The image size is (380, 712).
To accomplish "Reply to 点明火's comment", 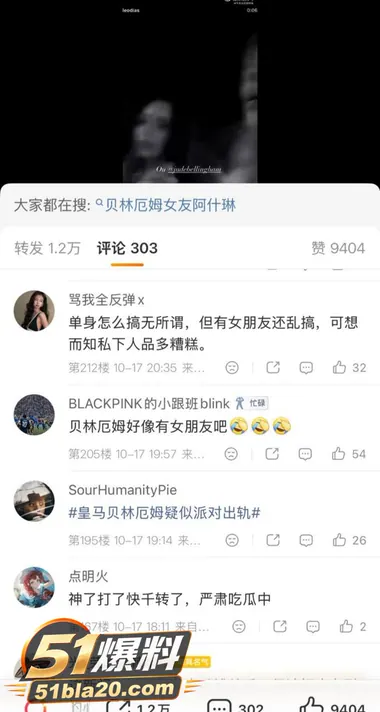I will click(x=313, y=627).
